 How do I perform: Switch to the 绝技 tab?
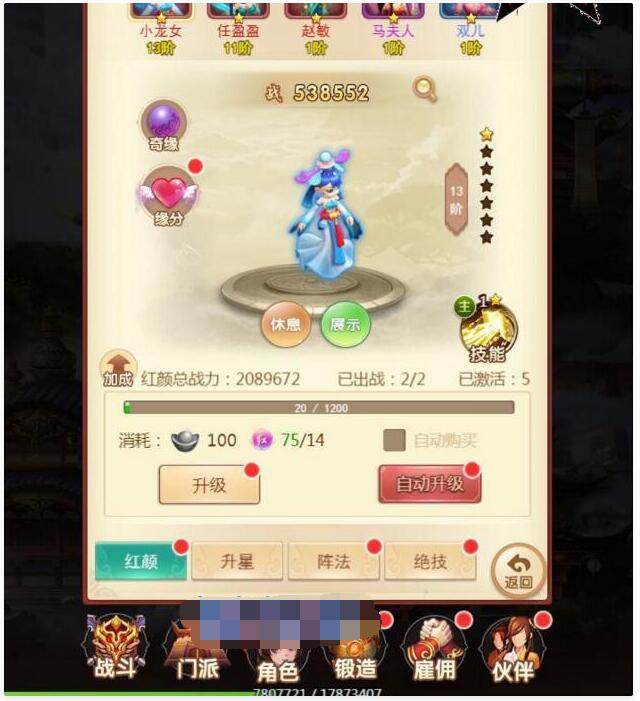pos(430,562)
